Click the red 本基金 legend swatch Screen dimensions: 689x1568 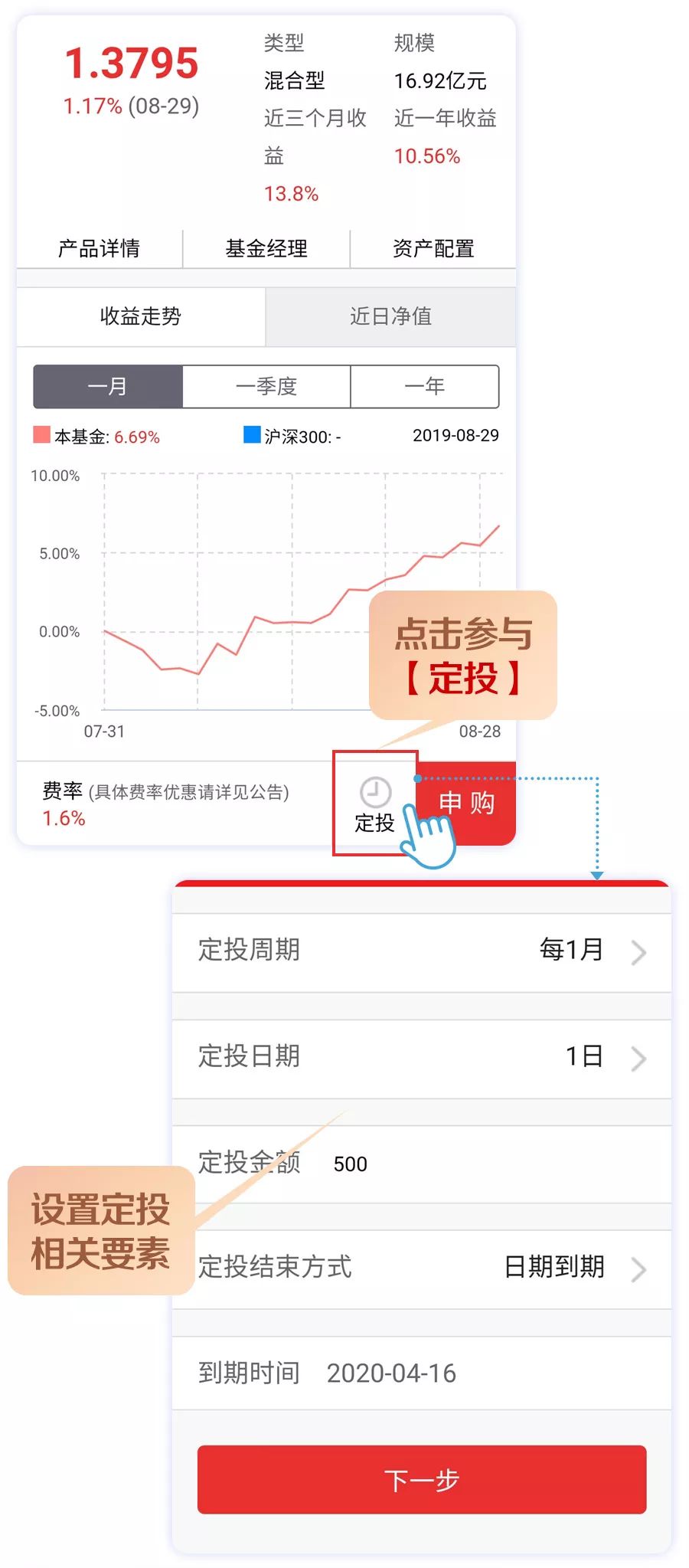42,435
